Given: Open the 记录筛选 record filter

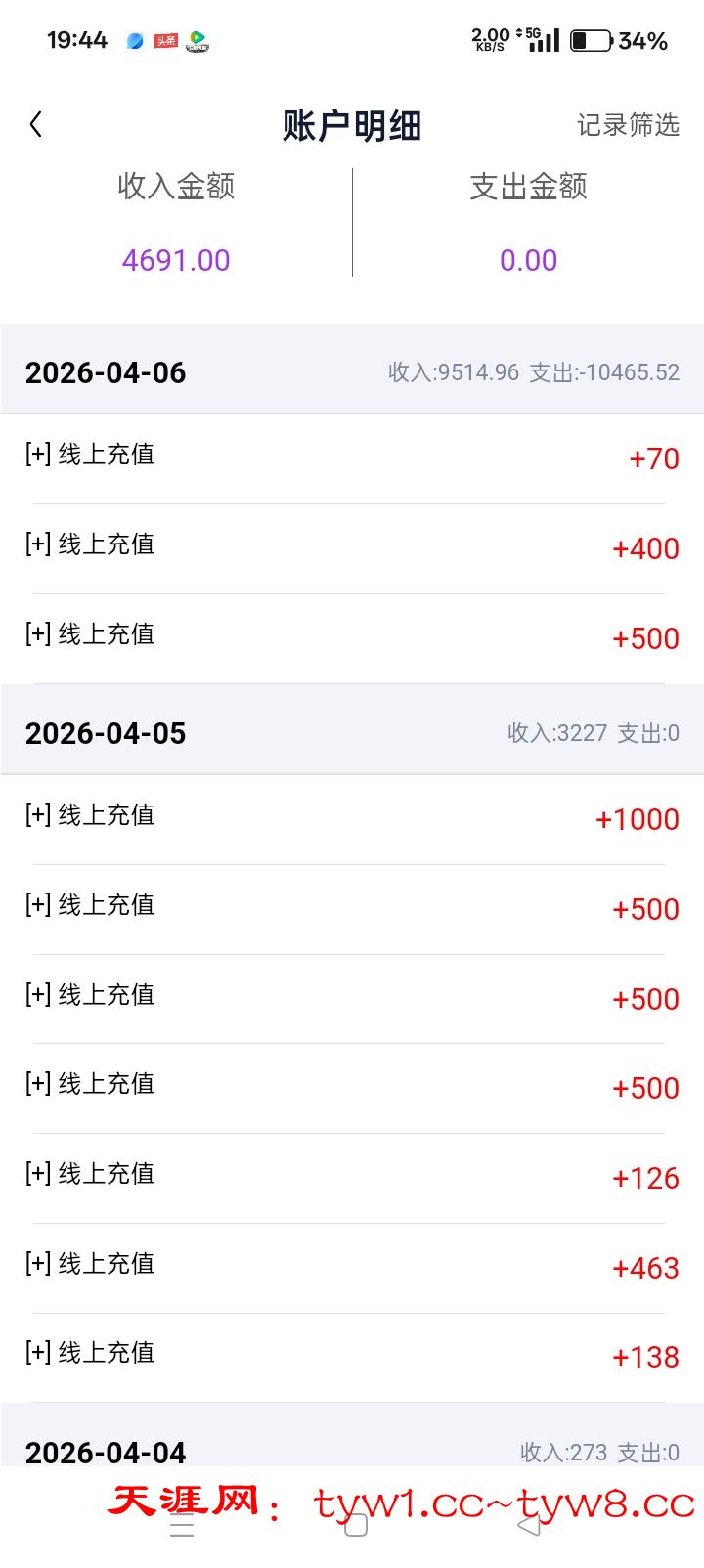Looking at the screenshot, I should pyautogui.click(x=627, y=125).
